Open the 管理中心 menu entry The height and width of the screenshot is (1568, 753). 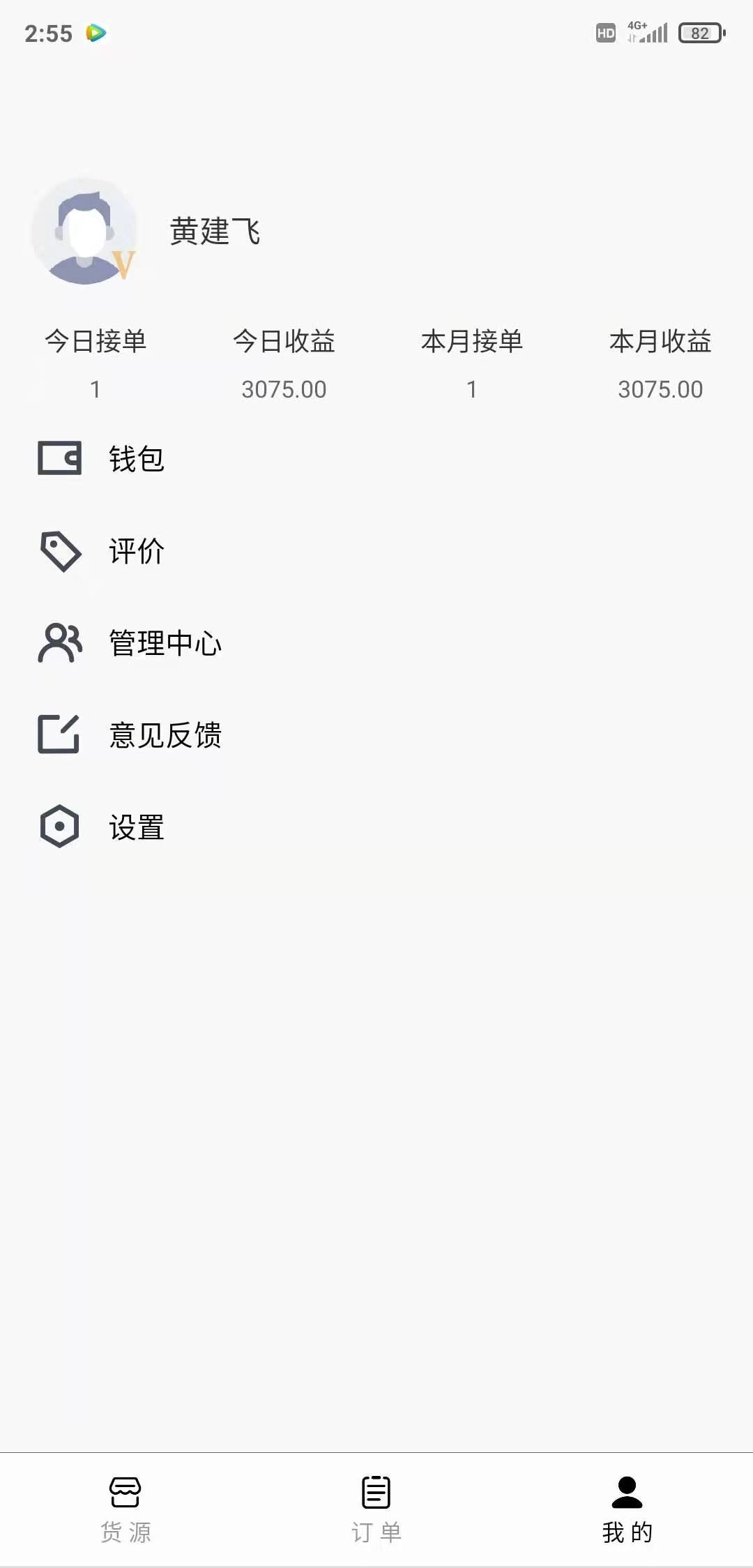(x=165, y=643)
